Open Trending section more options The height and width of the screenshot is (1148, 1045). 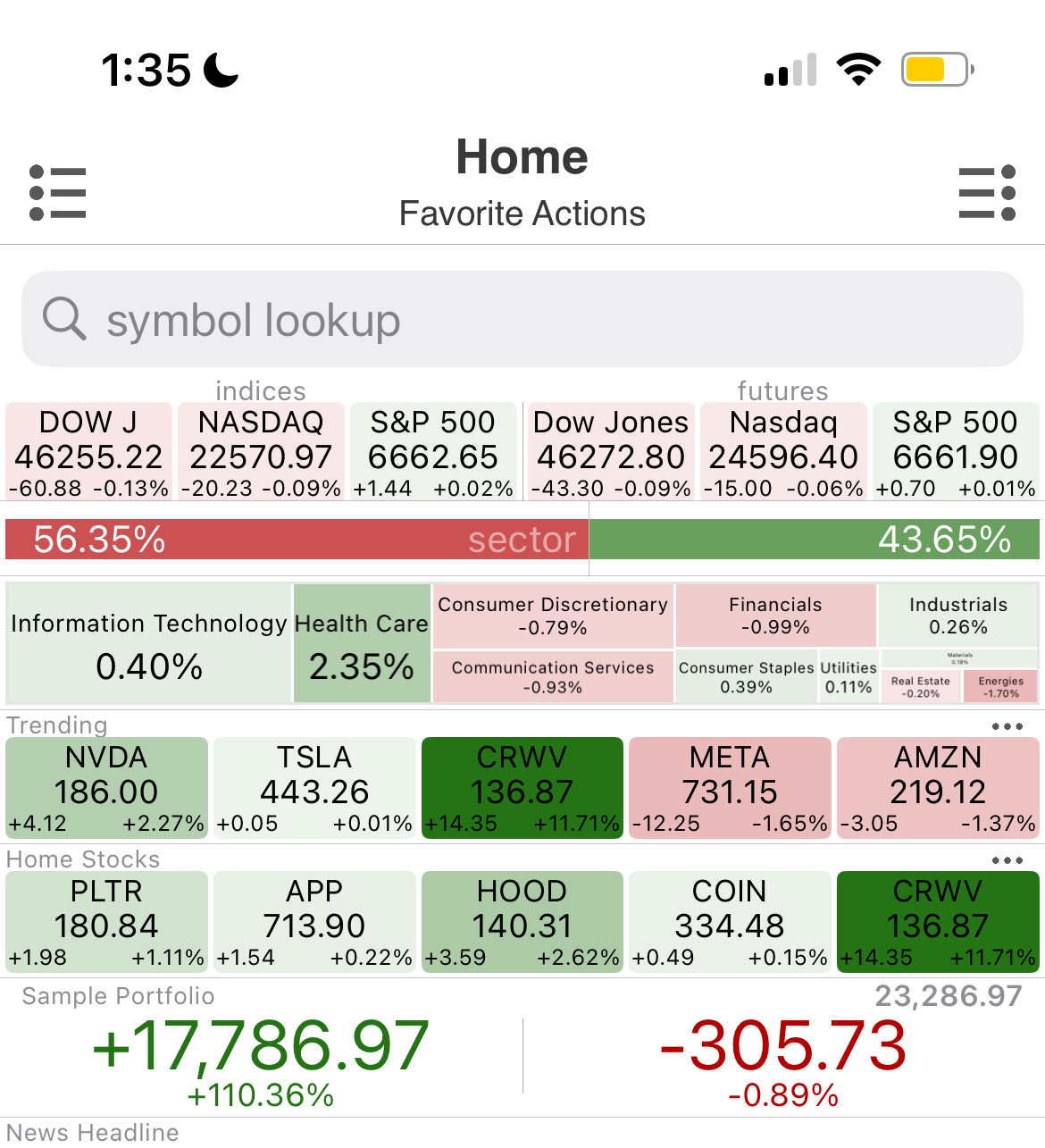pyautogui.click(x=1007, y=726)
